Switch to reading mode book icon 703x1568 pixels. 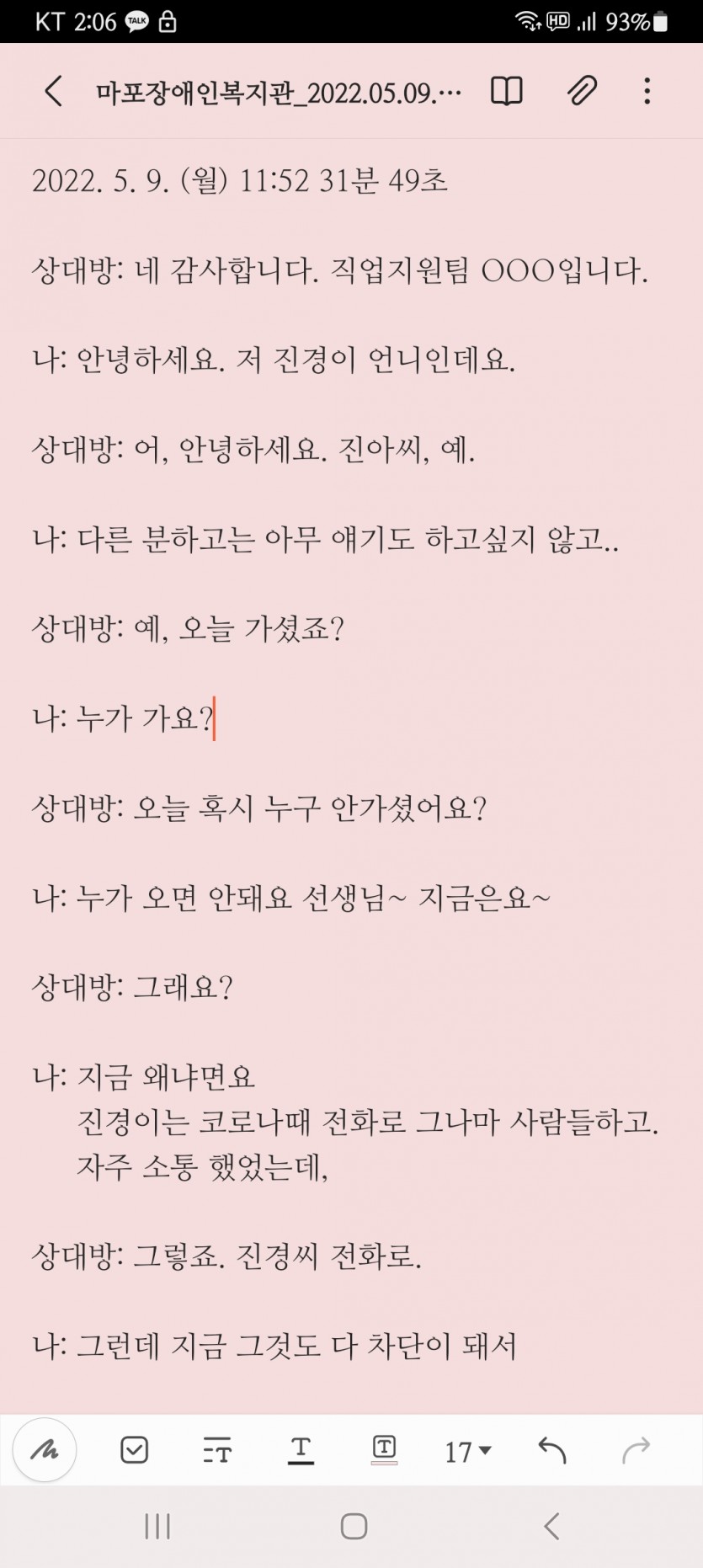pos(507,91)
